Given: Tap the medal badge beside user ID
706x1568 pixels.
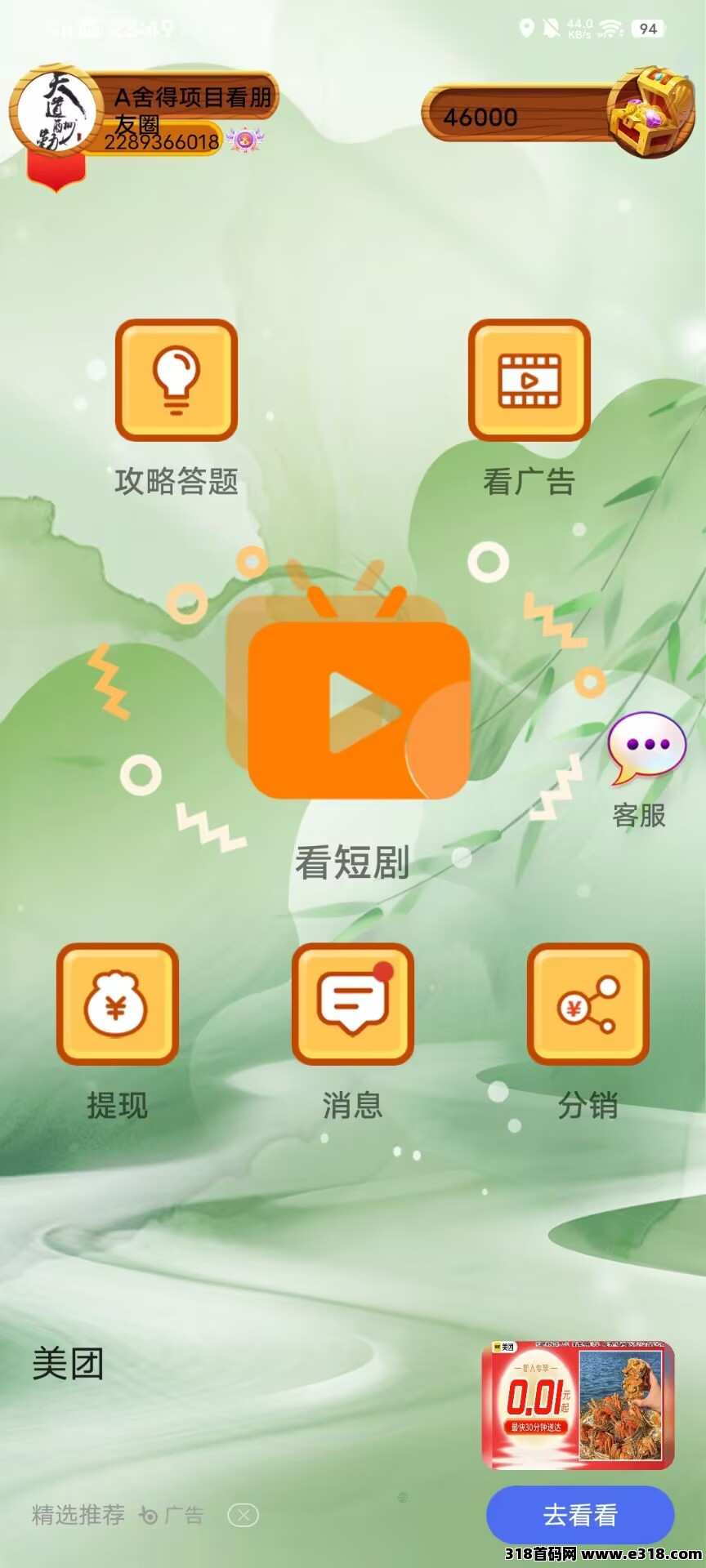Looking at the screenshot, I should [x=245, y=140].
